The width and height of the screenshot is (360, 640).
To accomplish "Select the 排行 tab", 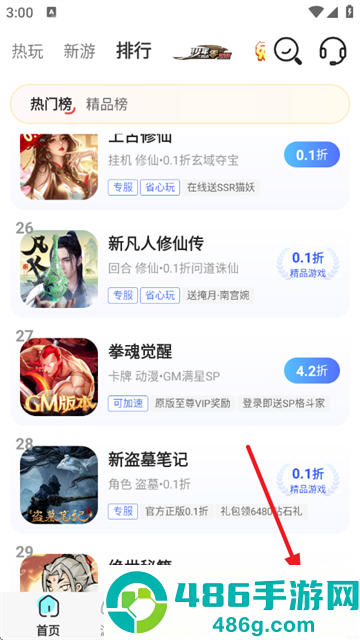I will pyautogui.click(x=133, y=51).
